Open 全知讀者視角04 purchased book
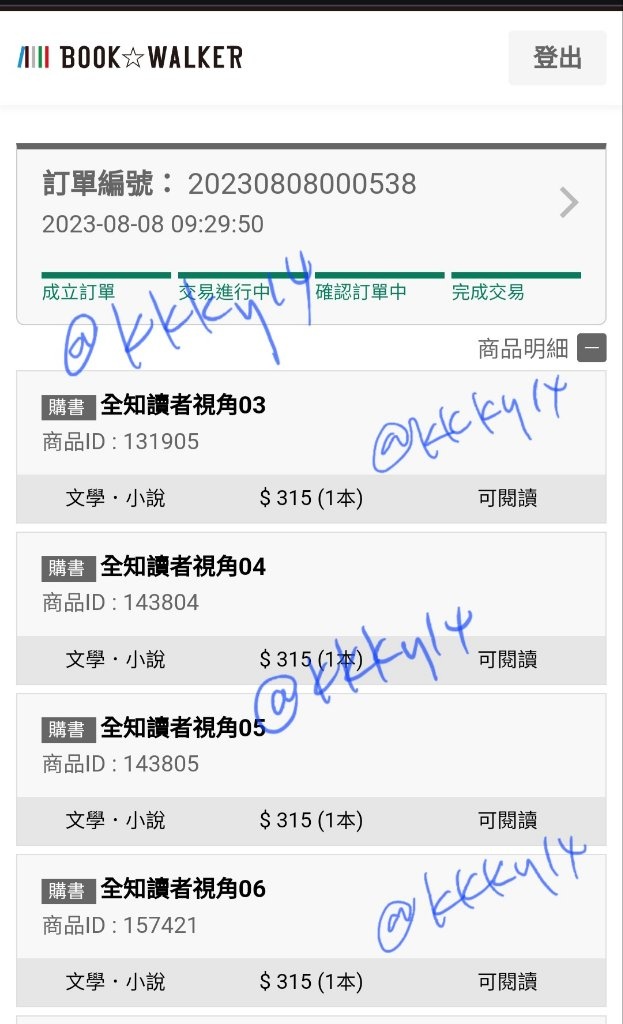This screenshot has width=623, height=1024. click(x=183, y=567)
